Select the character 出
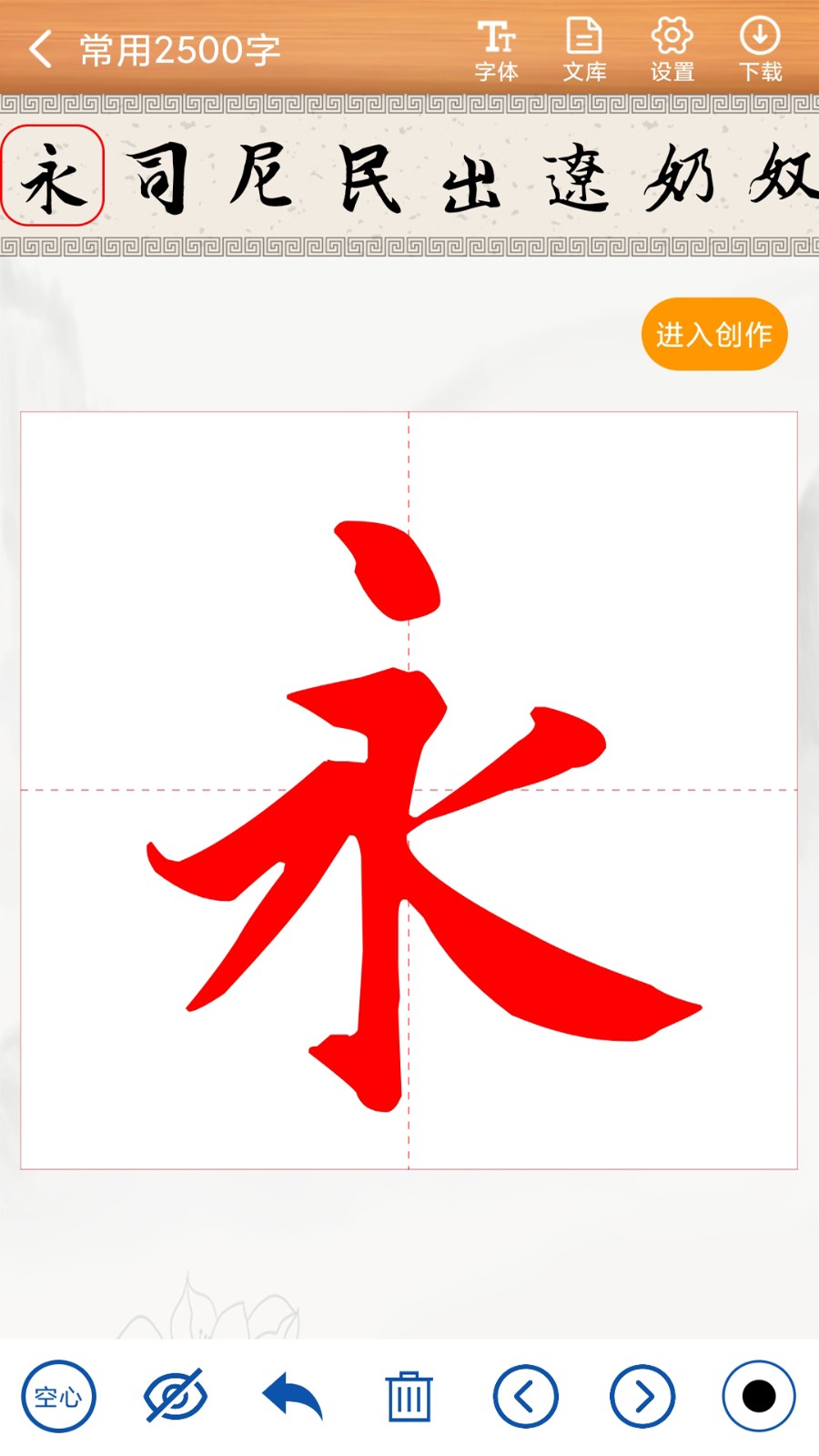Screen dimensions: 819x1456 point(471,182)
